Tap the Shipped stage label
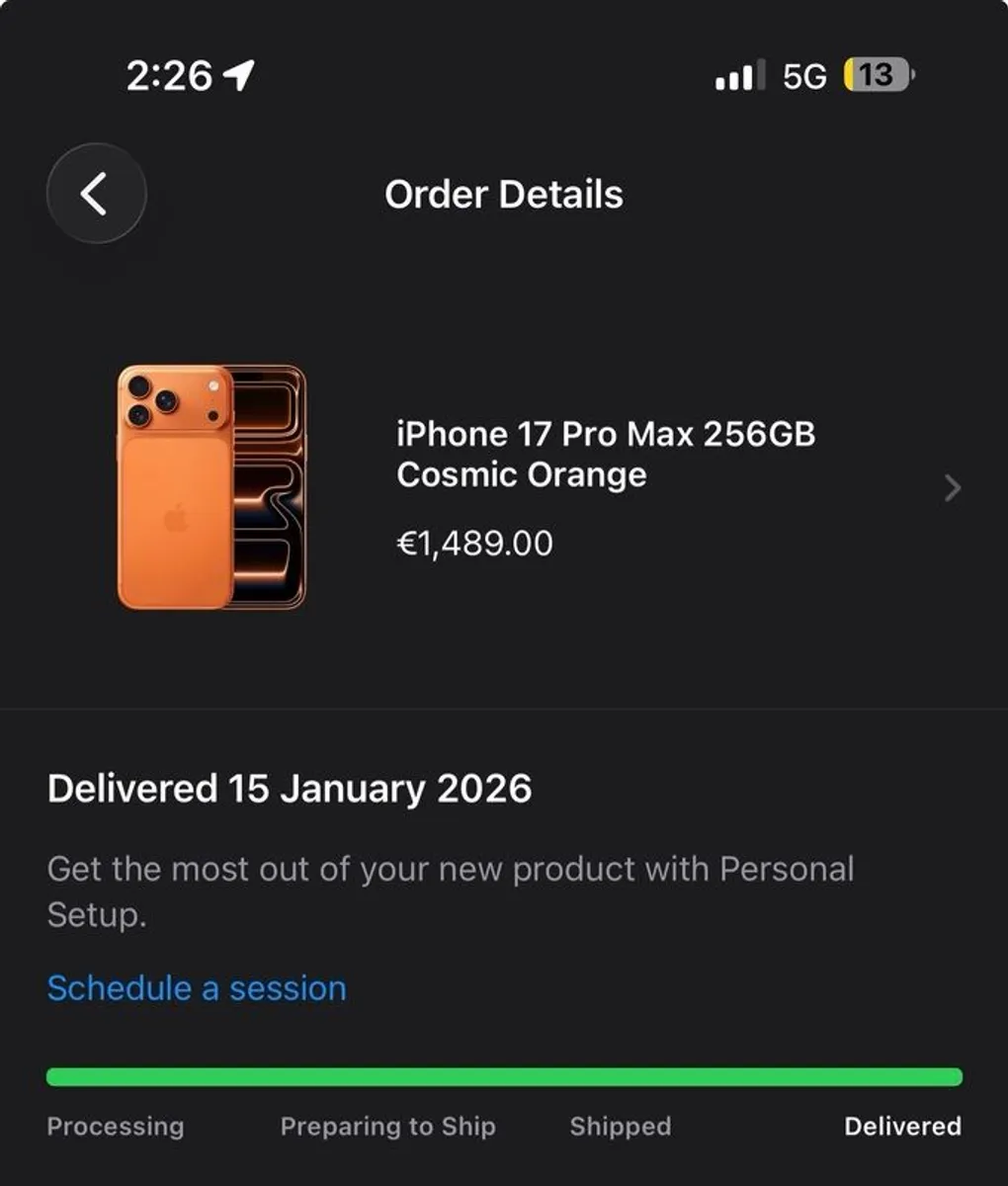The image size is (1008, 1186). [x=622, y=1126]
